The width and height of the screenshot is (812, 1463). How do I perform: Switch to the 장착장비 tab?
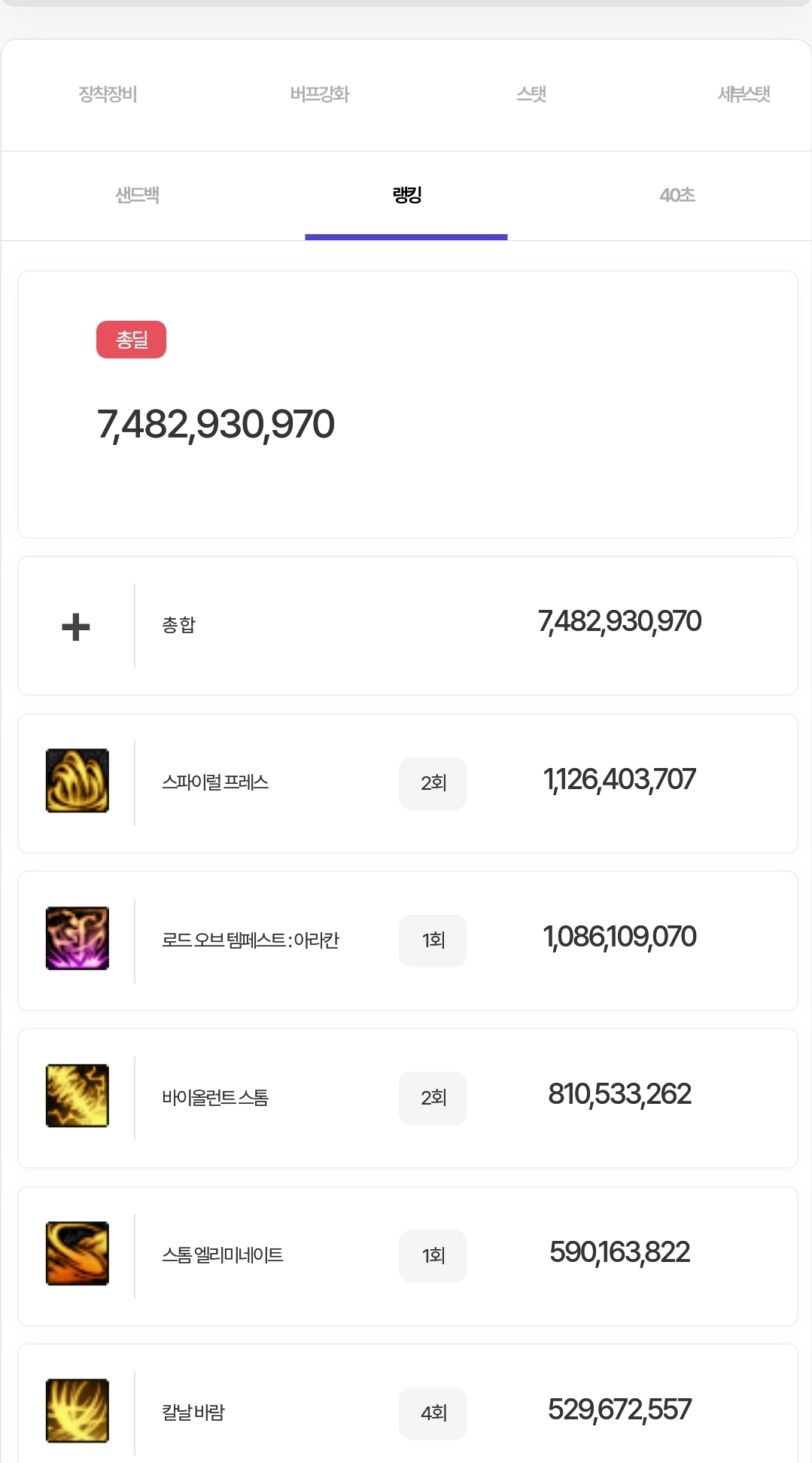tap(108, 94)
